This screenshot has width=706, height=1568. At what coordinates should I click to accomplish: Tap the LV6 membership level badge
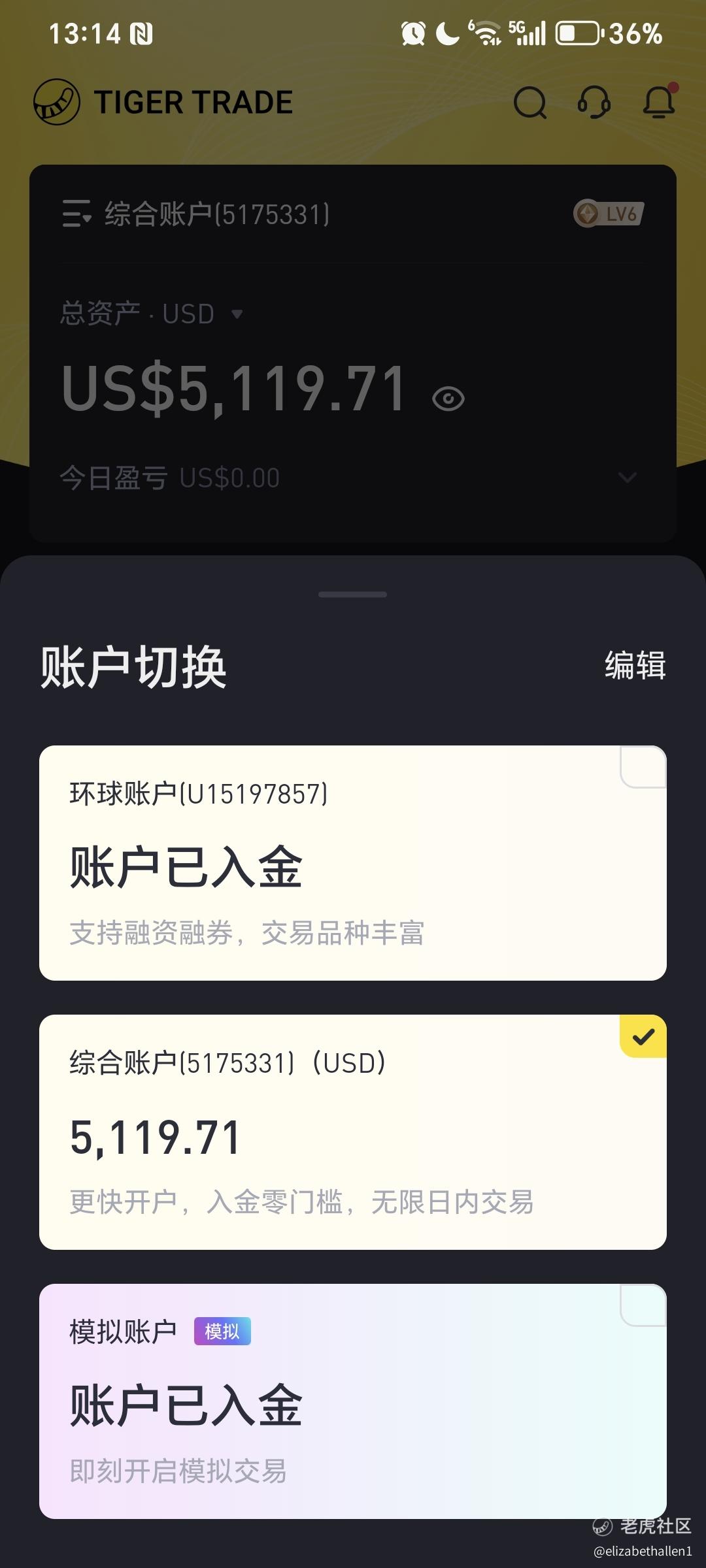pos(609,213)
